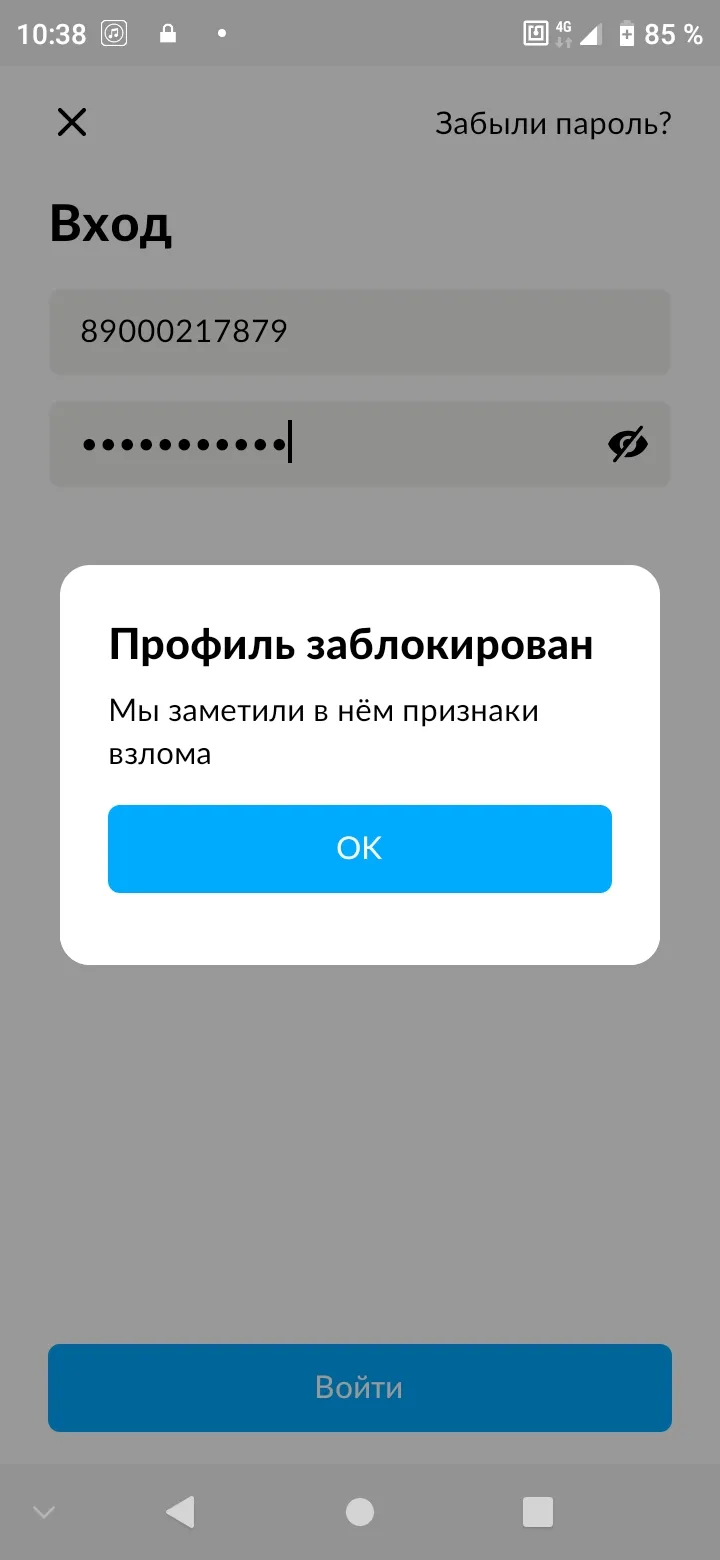This screenshot has height=1560, width=720.
Task: Open the "Забыли пароль?" link
Action: click(553, 124)
